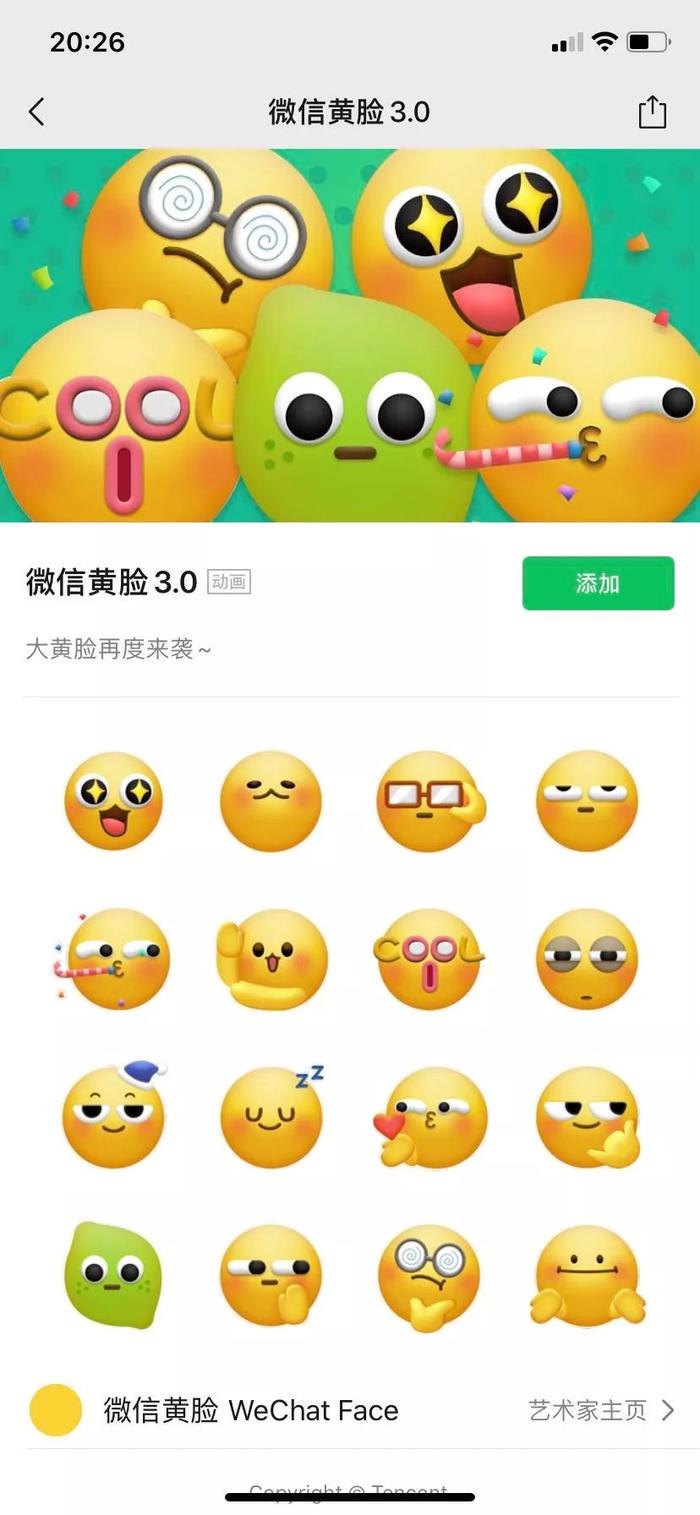This screenshot has height=1515, width=700.
Task: Preview the square glasses sticker
Action: pos(428,801)
